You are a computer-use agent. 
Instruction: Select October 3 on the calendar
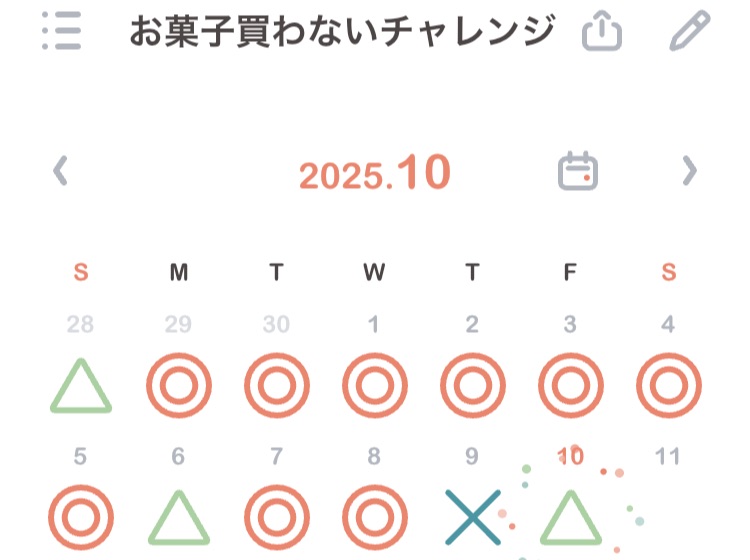click(x=570, y=382)
